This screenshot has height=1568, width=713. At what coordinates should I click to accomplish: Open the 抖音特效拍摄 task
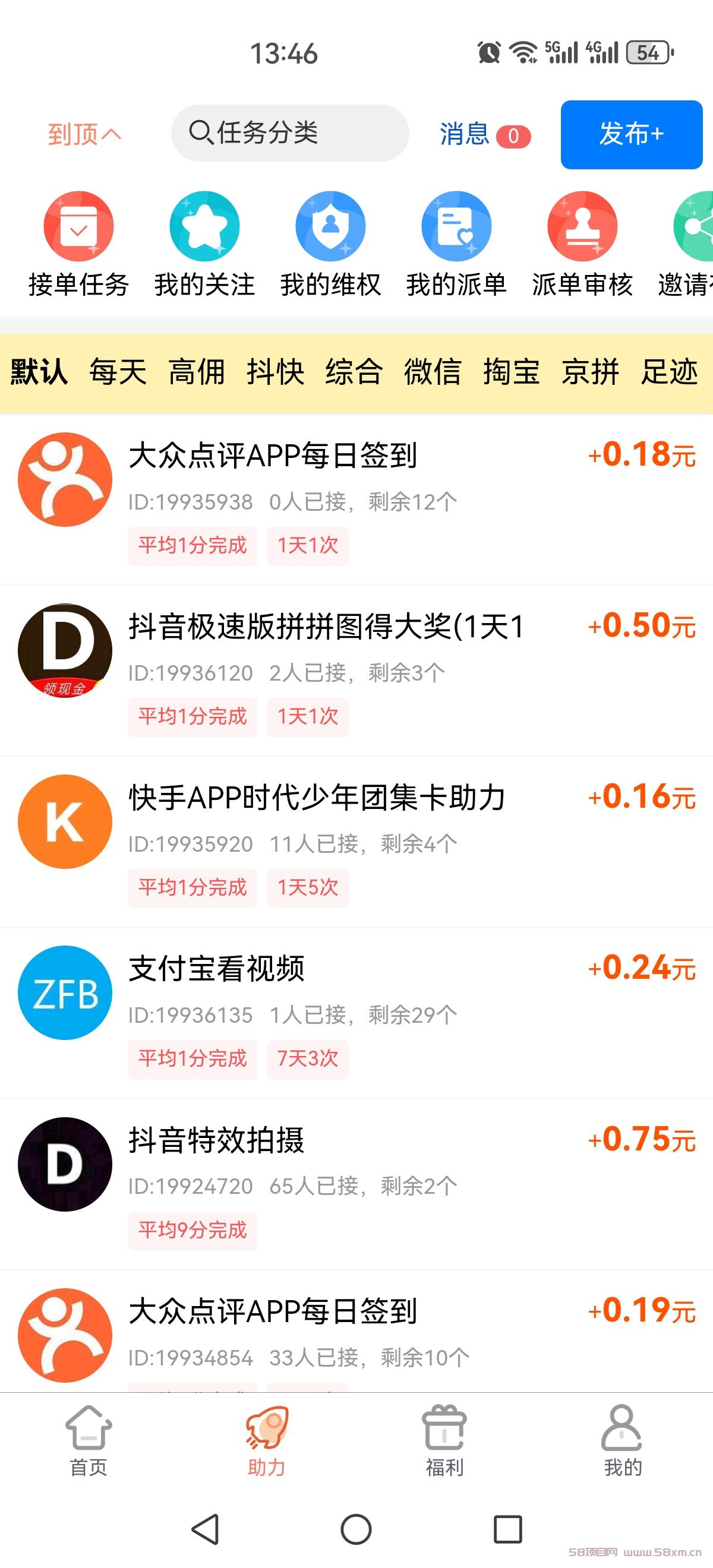(x=356, y=1184)
